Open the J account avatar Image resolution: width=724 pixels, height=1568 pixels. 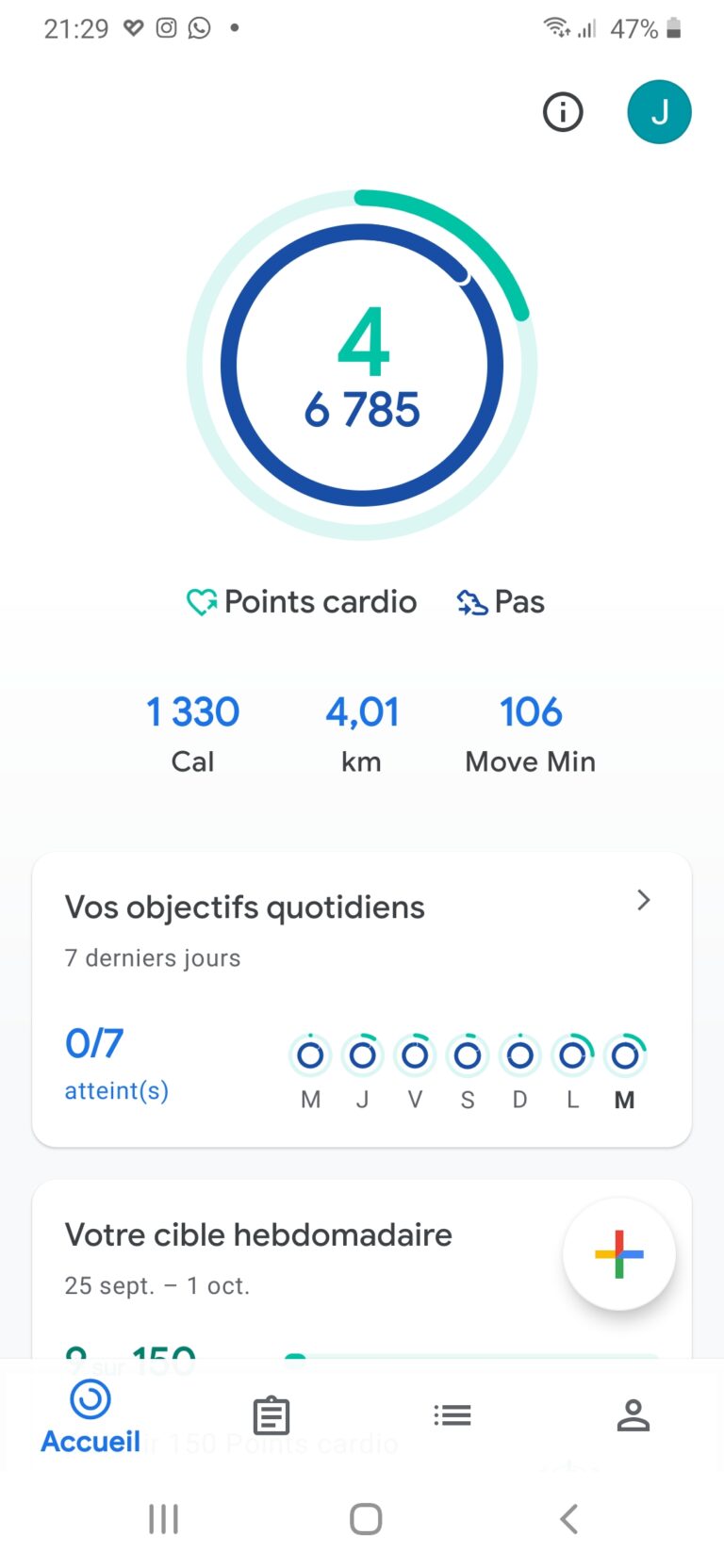[x=659, y=112]
